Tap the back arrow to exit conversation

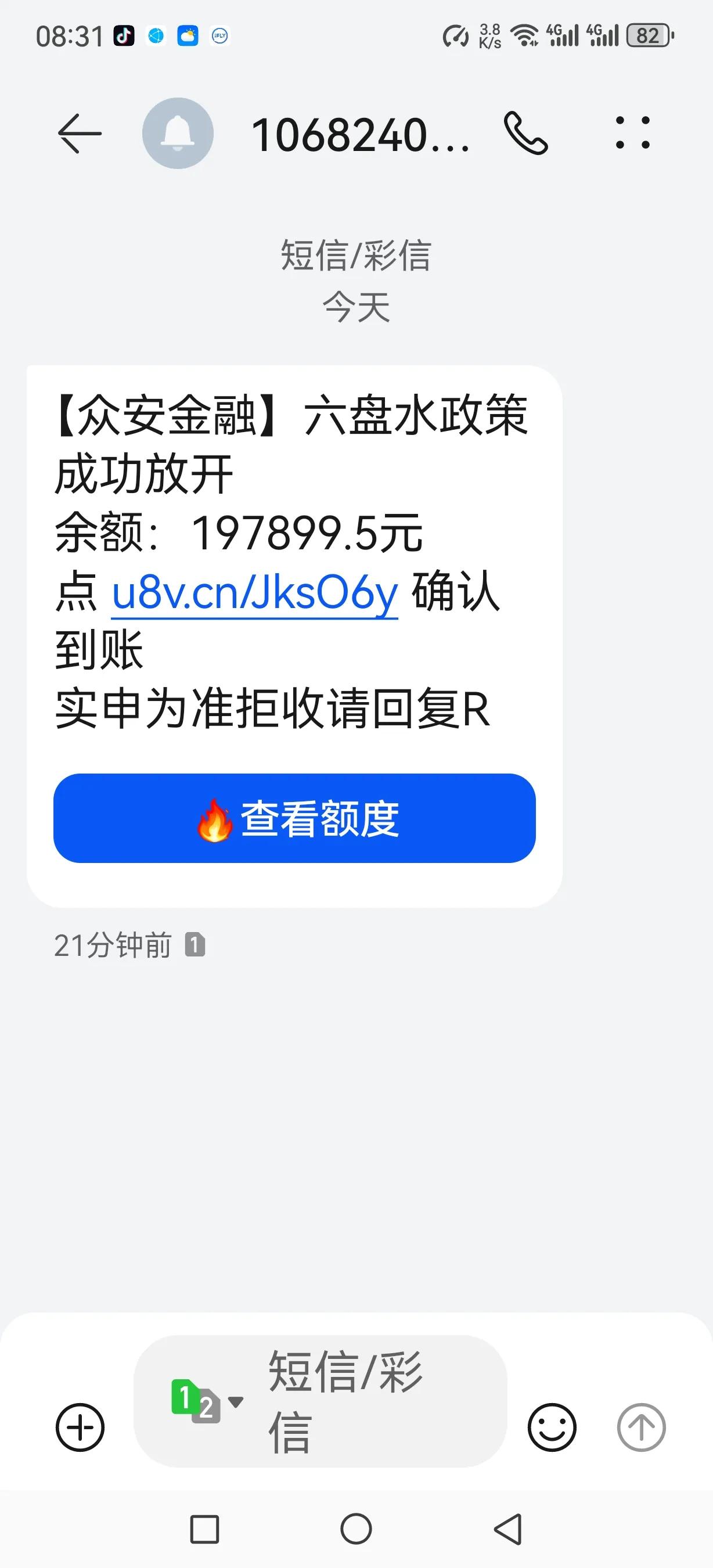pyautogui.click(x=78, y=135)
